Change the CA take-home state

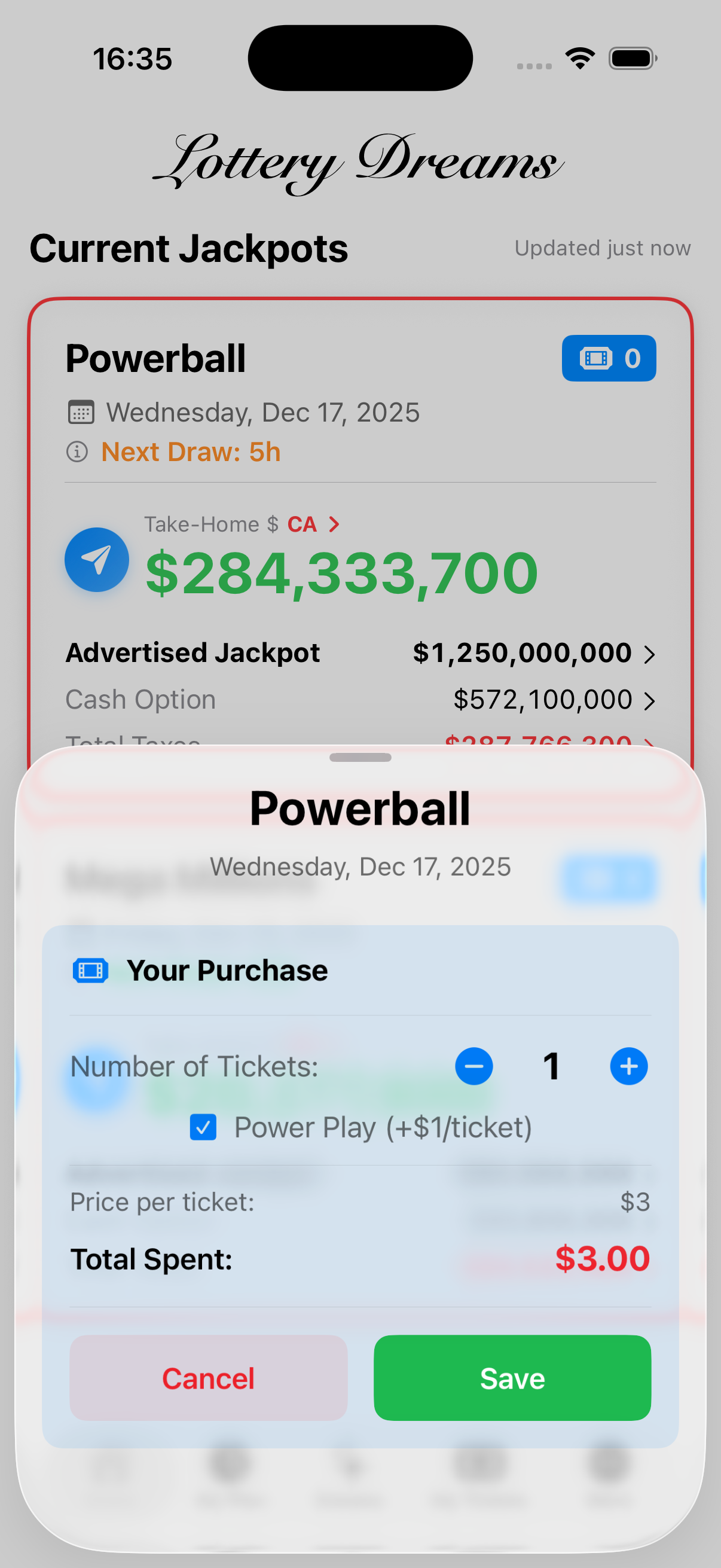[312, 524]
